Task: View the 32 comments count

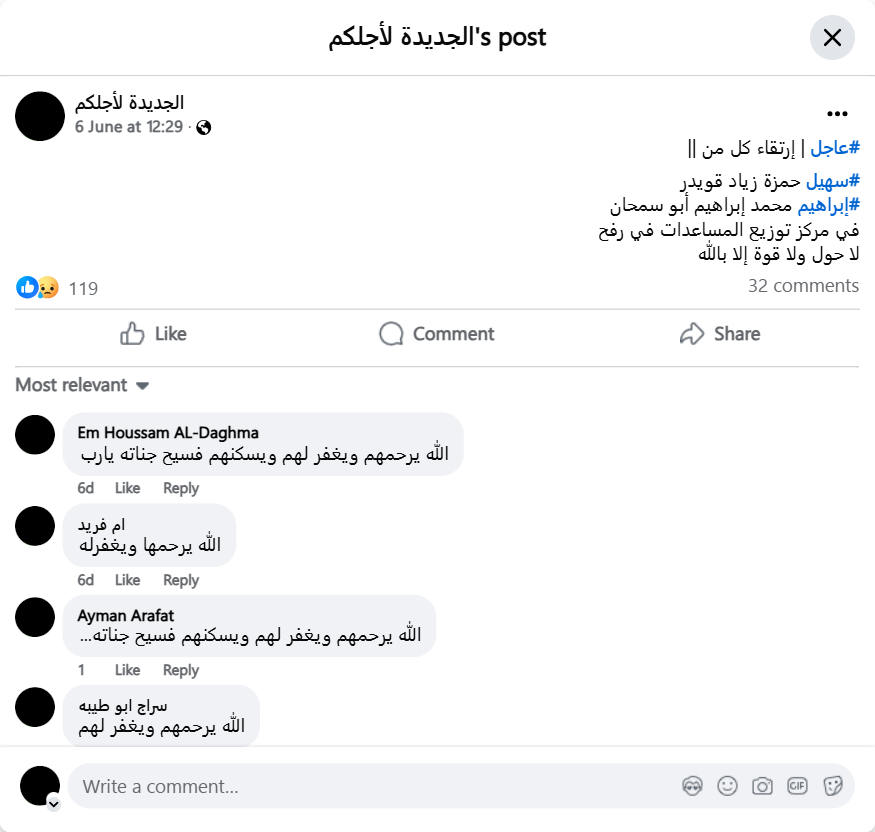Action: click(803, 286)
